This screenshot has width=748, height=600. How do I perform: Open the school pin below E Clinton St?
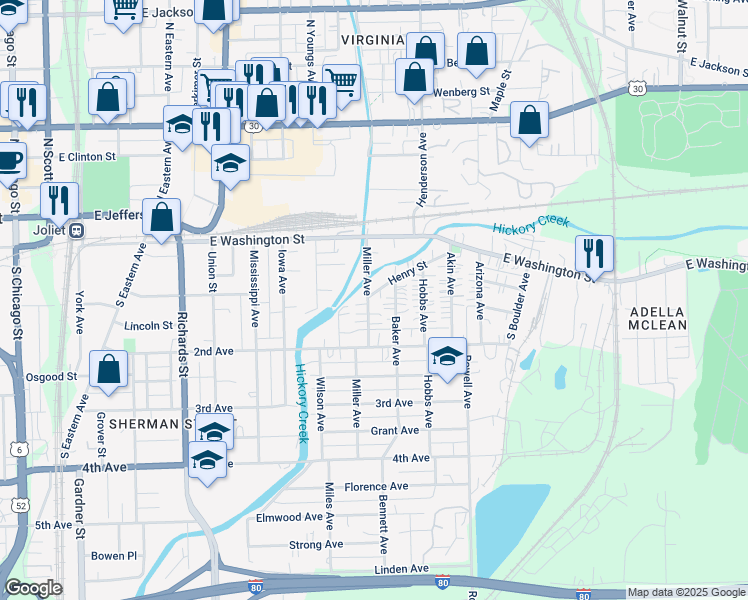[x=230, y=166]
